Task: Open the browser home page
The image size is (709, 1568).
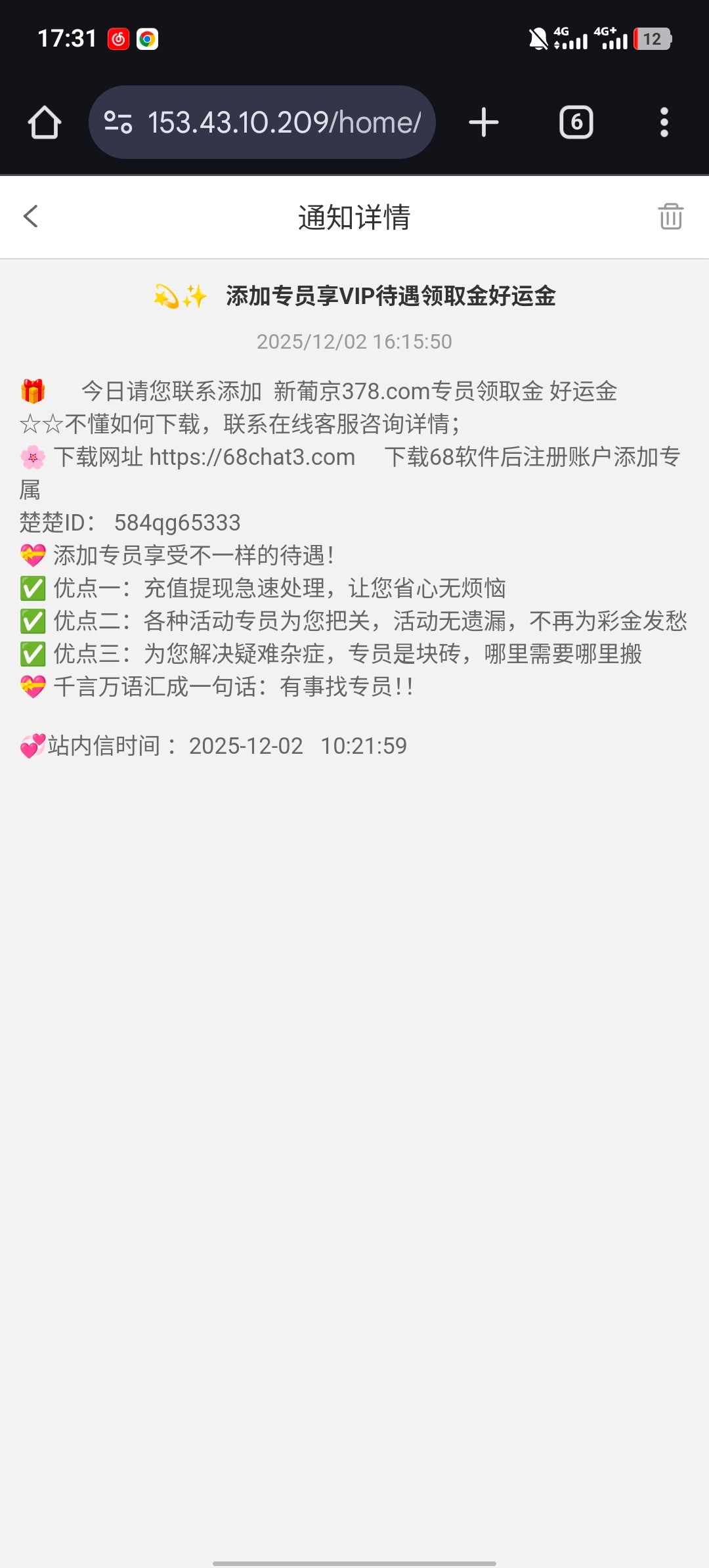Action: pos(45,123)
